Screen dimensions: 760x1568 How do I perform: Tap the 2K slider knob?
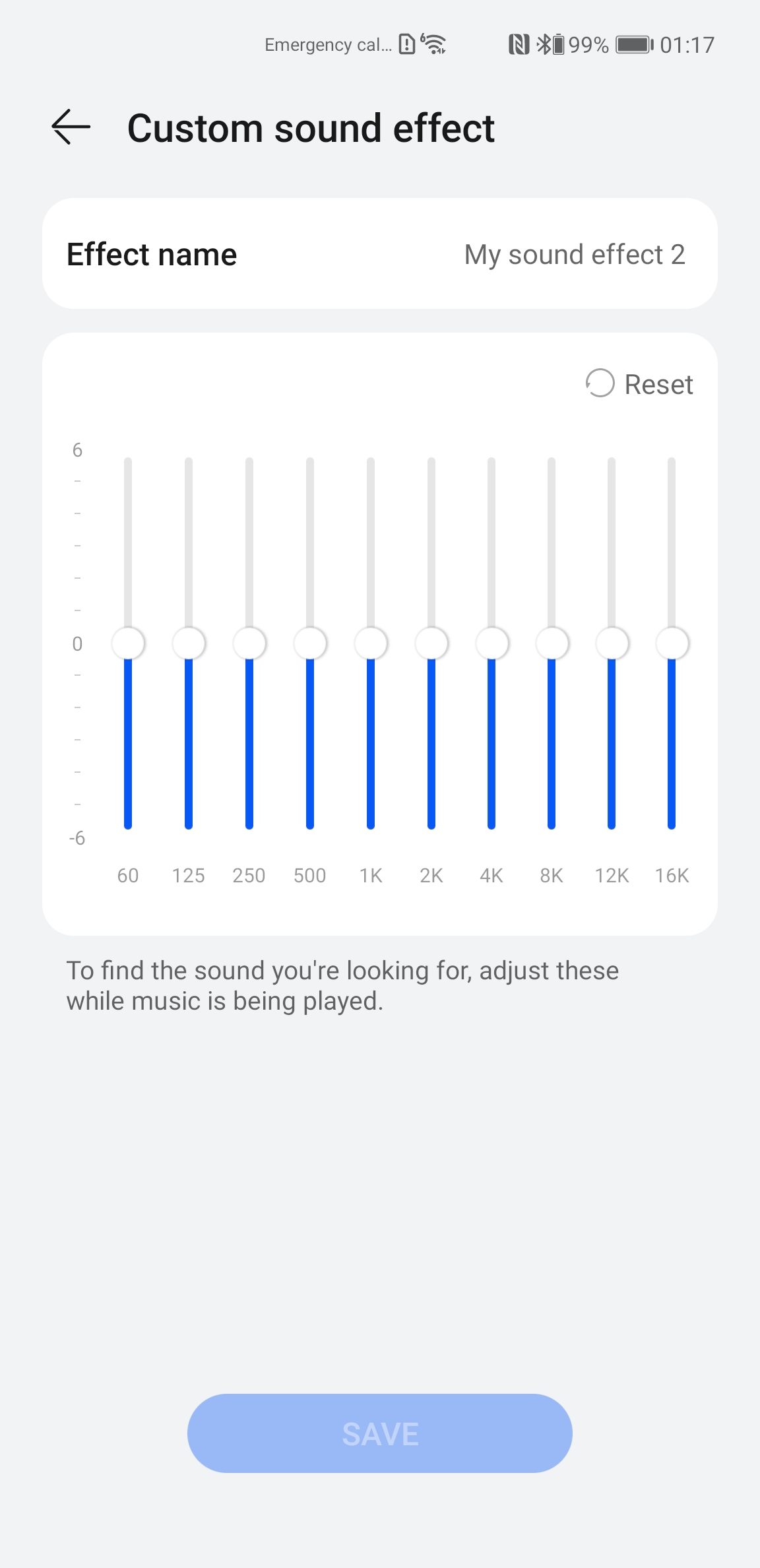click(x=431, y=643)
